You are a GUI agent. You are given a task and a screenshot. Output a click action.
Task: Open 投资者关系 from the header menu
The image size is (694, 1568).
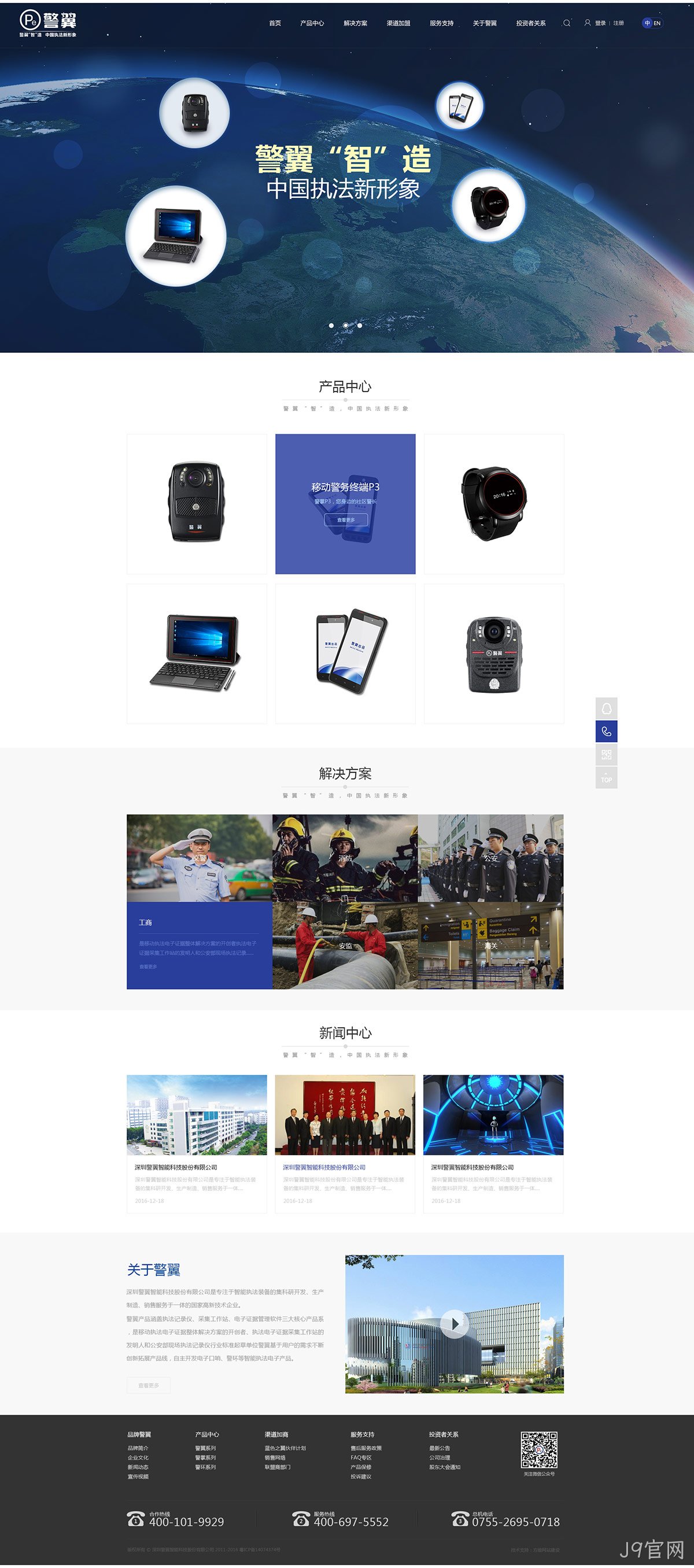coord(531,23)
